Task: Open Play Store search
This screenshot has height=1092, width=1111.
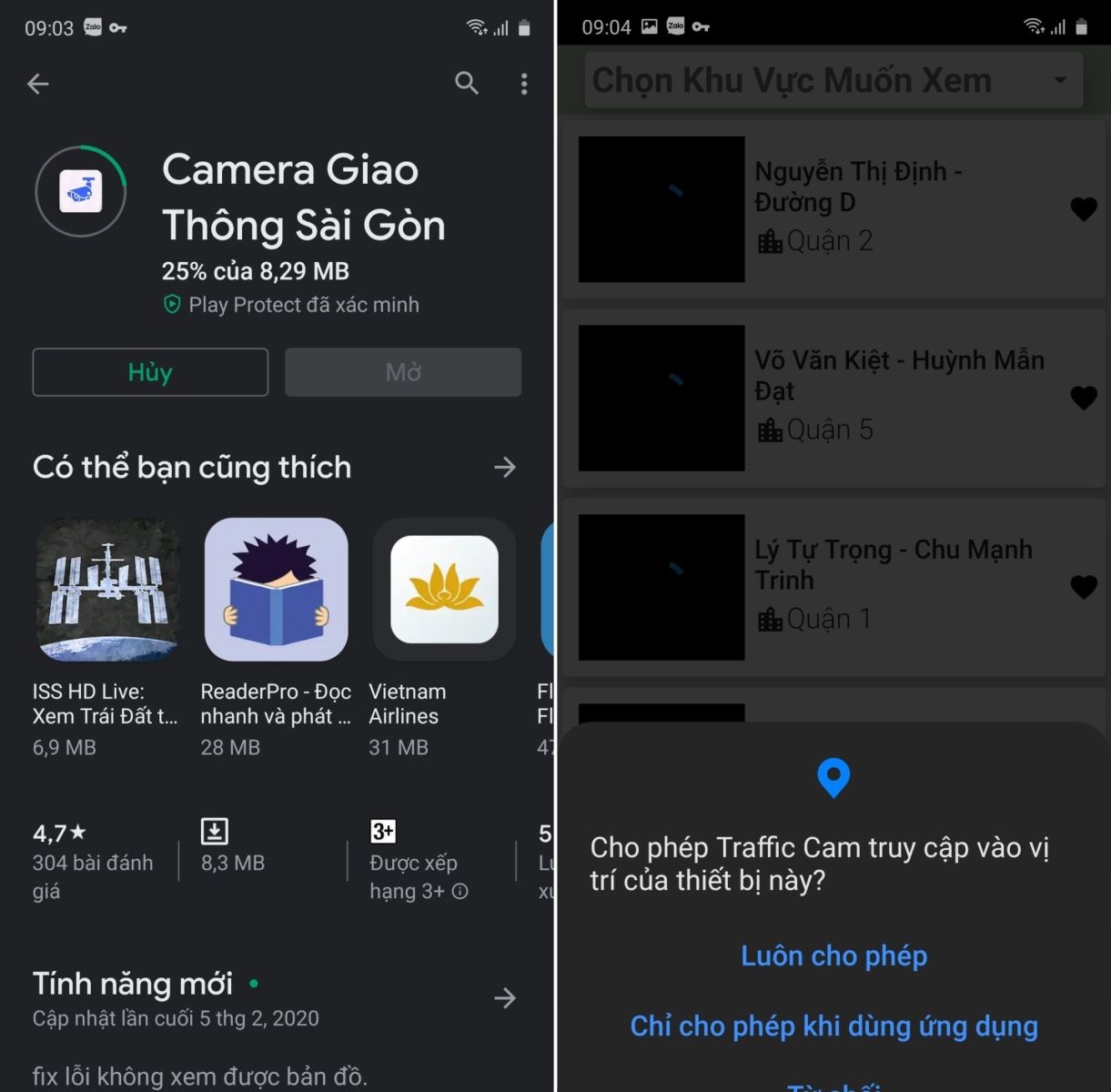Action: pyautogui.click(x=467, y=84)
